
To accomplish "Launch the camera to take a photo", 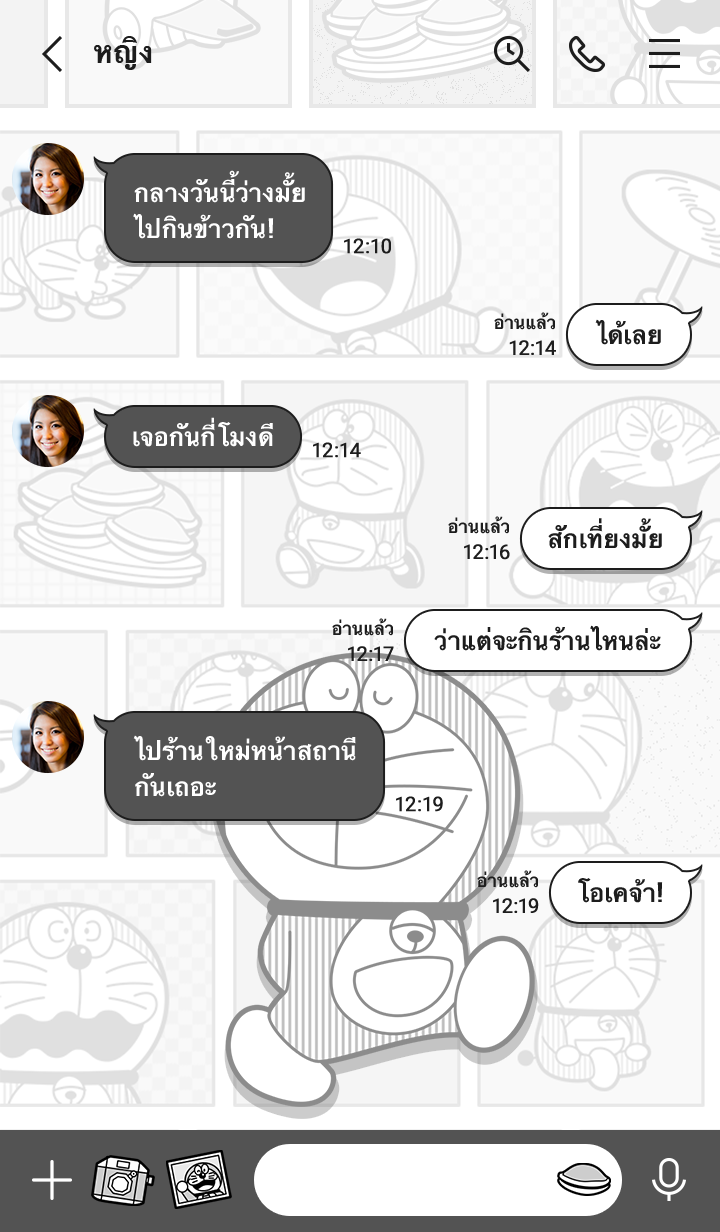I will click(x=122, y=1181).
